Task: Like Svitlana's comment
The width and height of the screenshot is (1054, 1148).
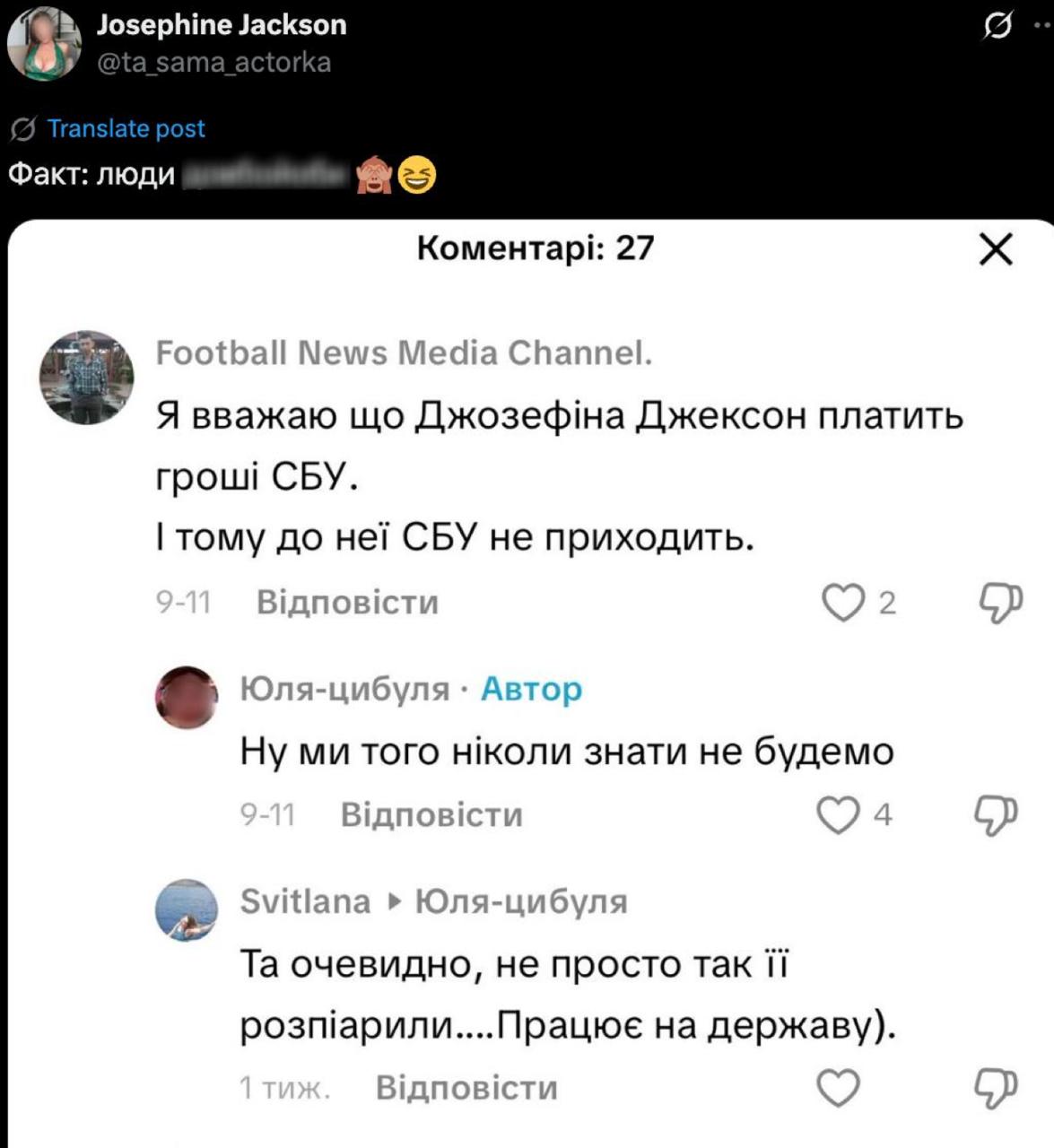Action: 838,1088
